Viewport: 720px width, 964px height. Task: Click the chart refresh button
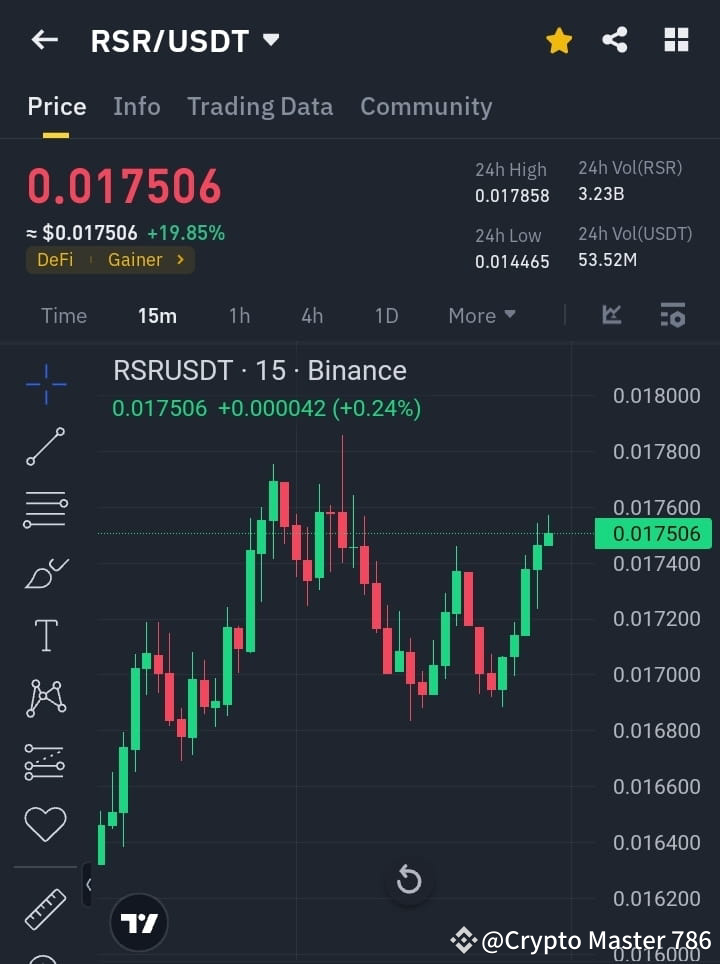[409, 880]
